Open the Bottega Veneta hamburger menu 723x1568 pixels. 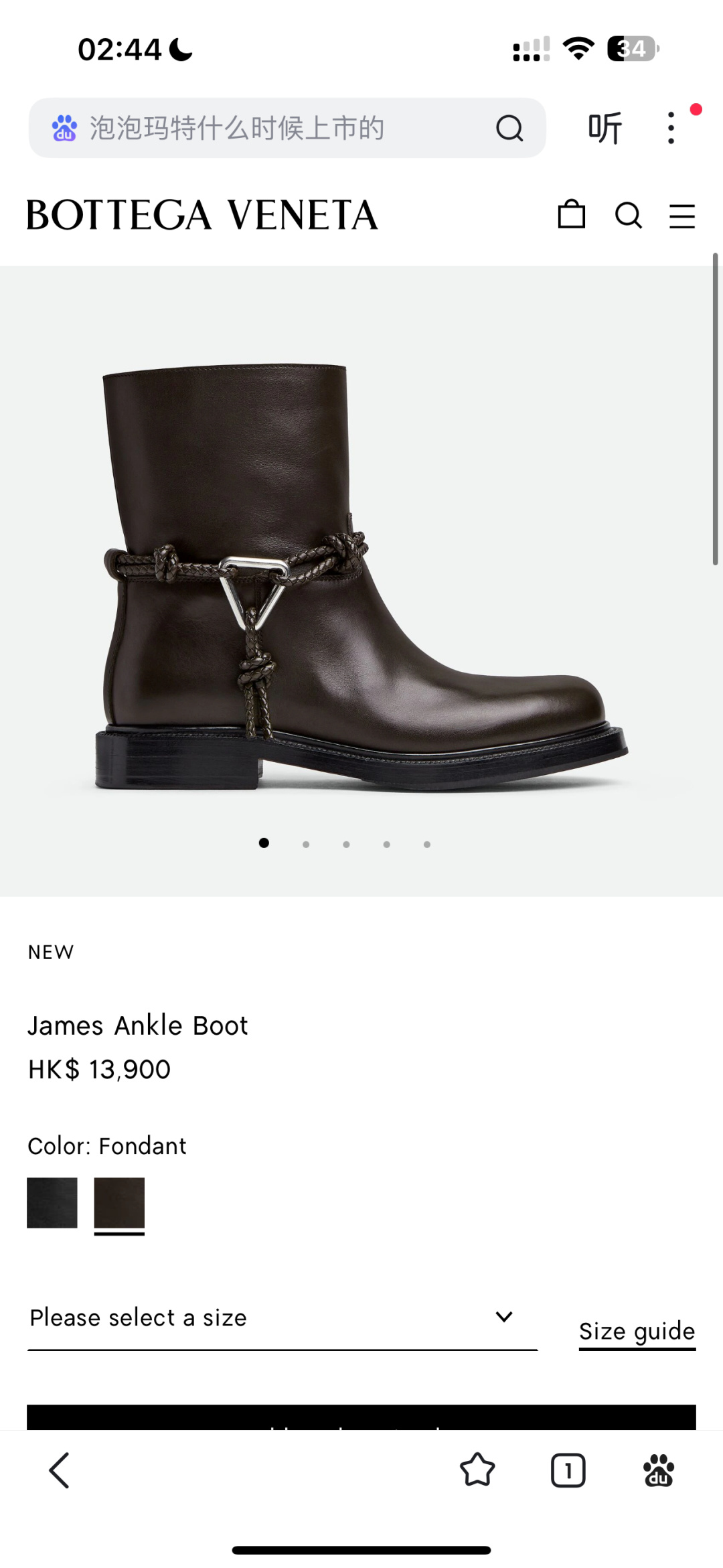pos(682,216)
